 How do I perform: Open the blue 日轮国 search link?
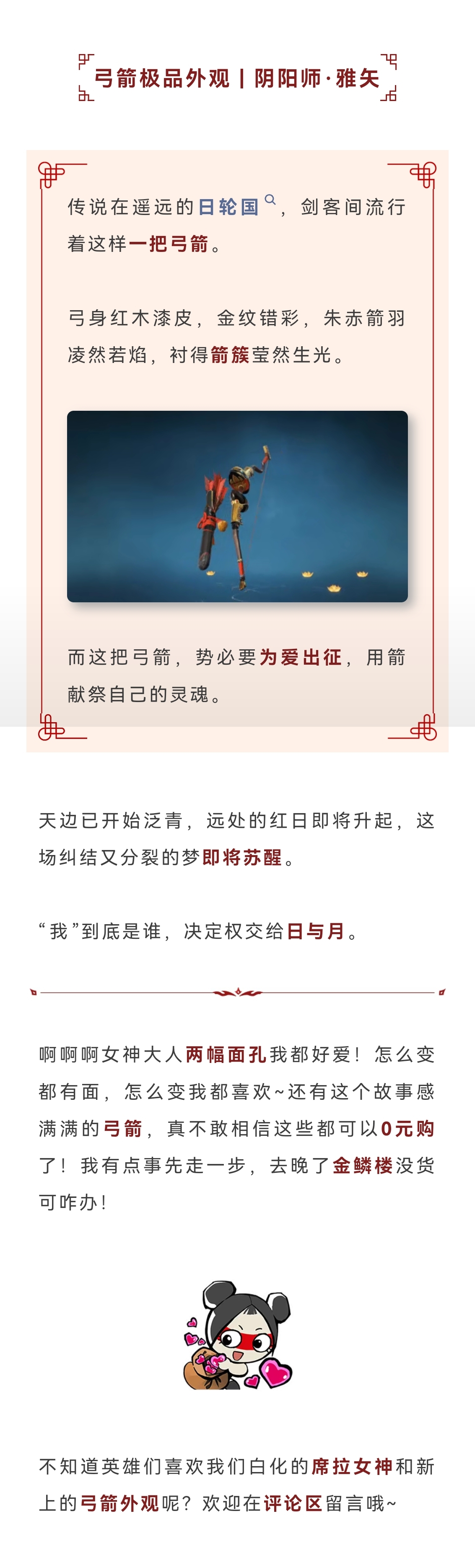230,207
